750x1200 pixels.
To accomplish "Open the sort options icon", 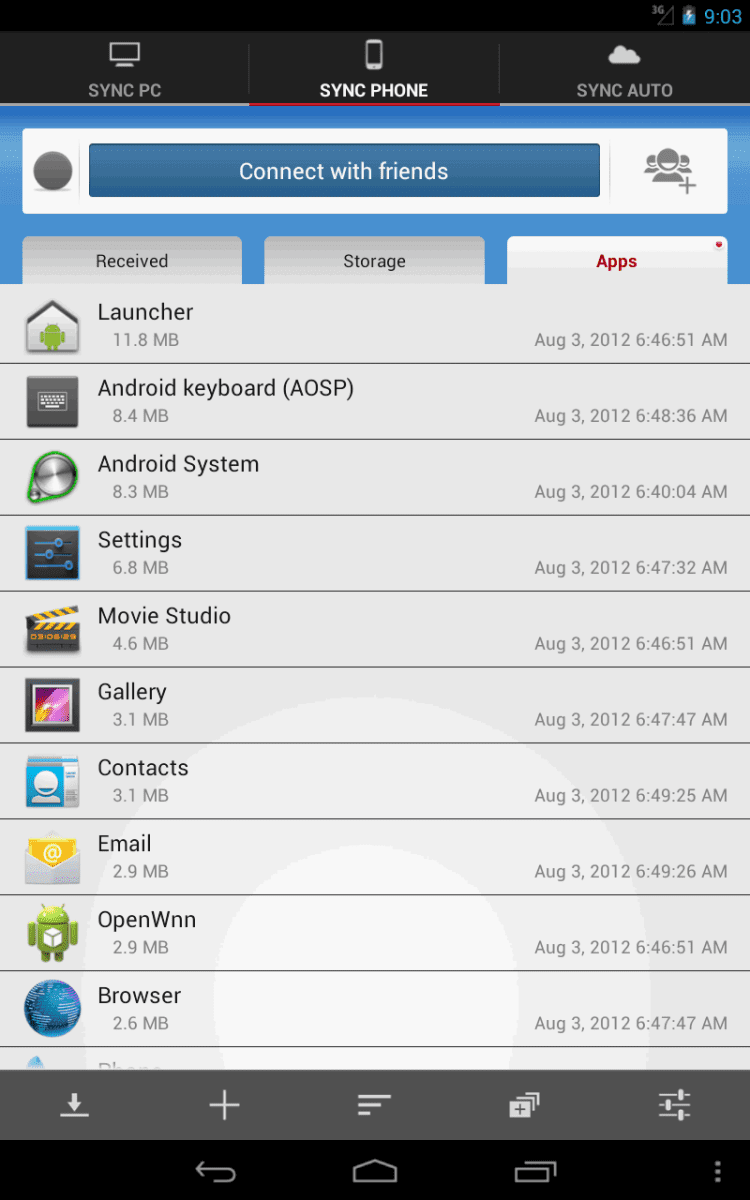I will [x=374, y=1105].
